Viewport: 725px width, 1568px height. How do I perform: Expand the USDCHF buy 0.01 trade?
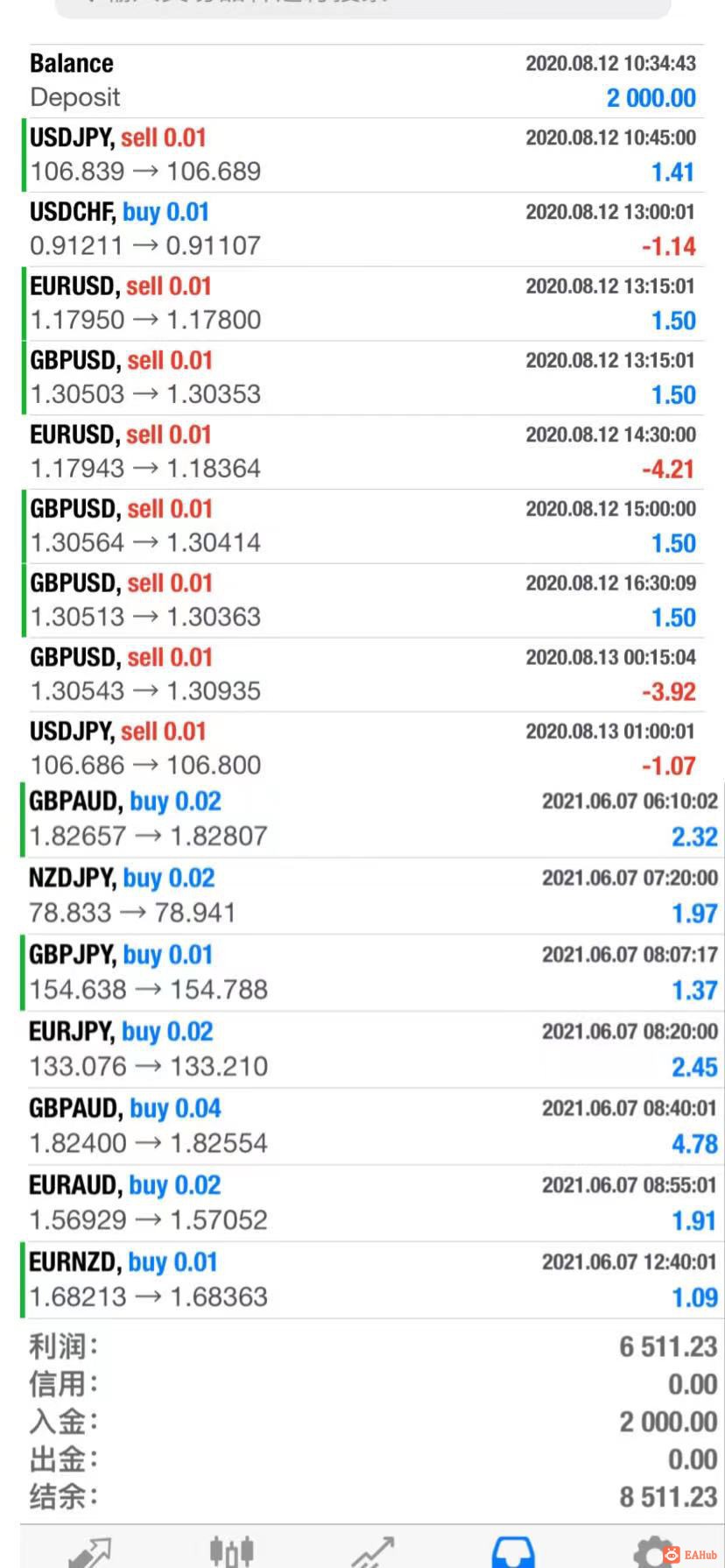[x=362, y=229]
